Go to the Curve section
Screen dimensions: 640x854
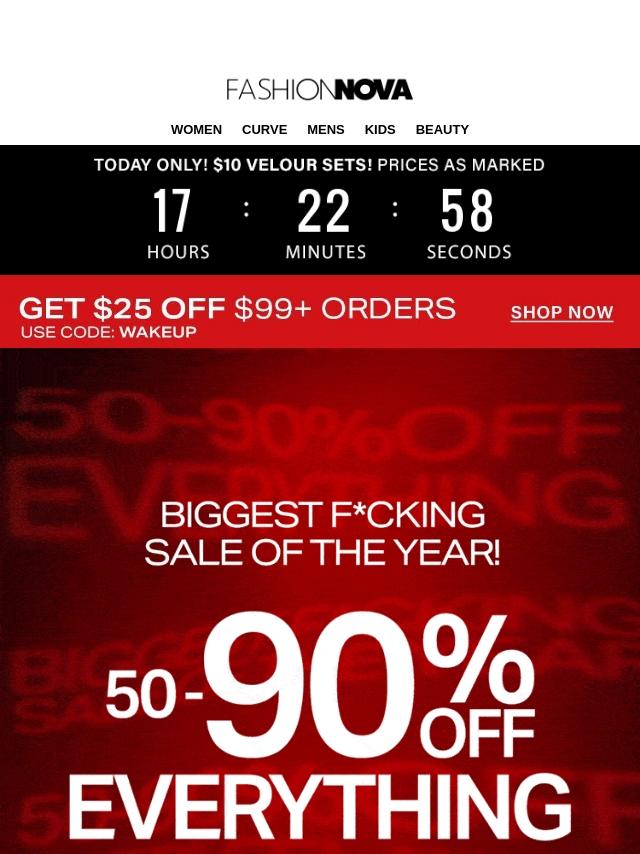click(x=264, y=130)
